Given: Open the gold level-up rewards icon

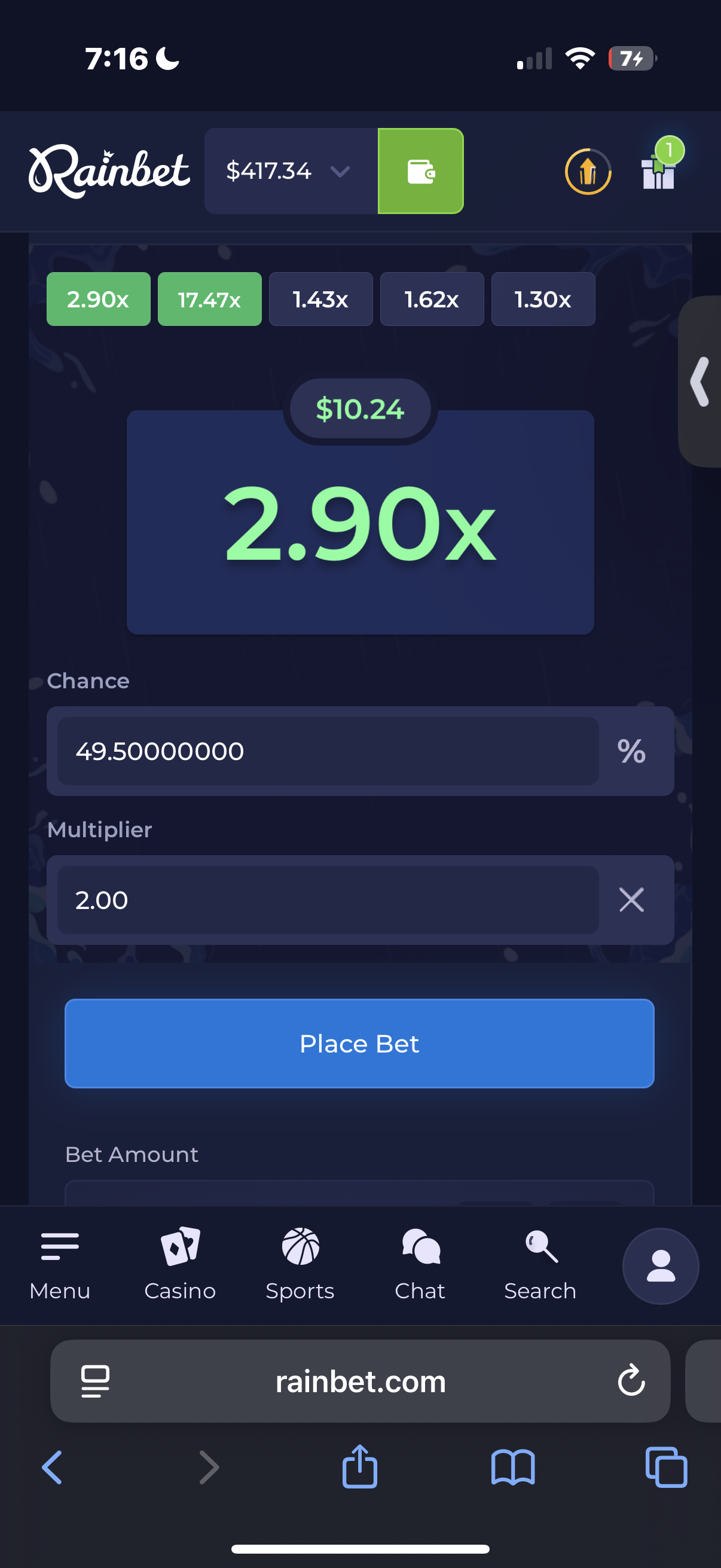Looking at the screenshot, I should [588, 172].
